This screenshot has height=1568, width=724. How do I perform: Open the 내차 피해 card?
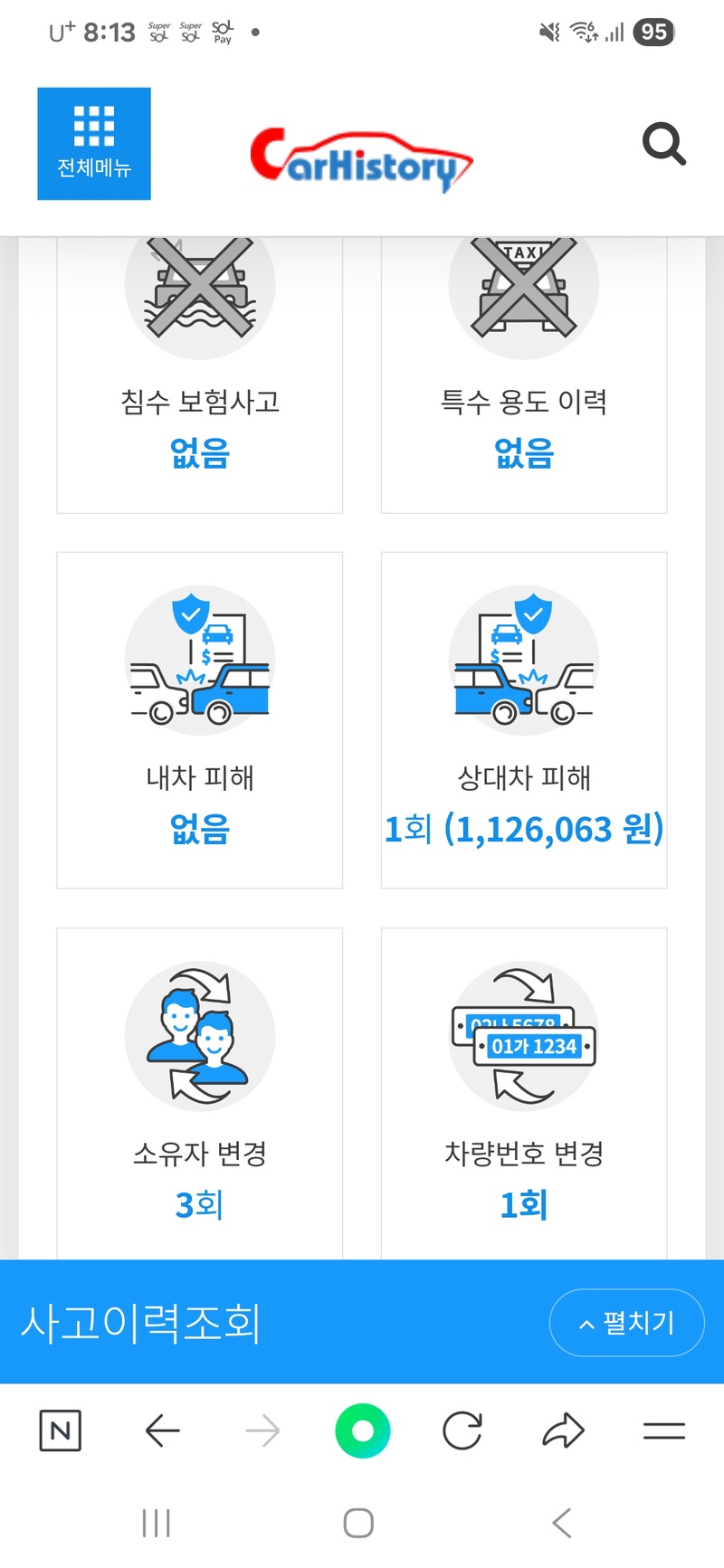pyautogui.click(x=200, y=719)
